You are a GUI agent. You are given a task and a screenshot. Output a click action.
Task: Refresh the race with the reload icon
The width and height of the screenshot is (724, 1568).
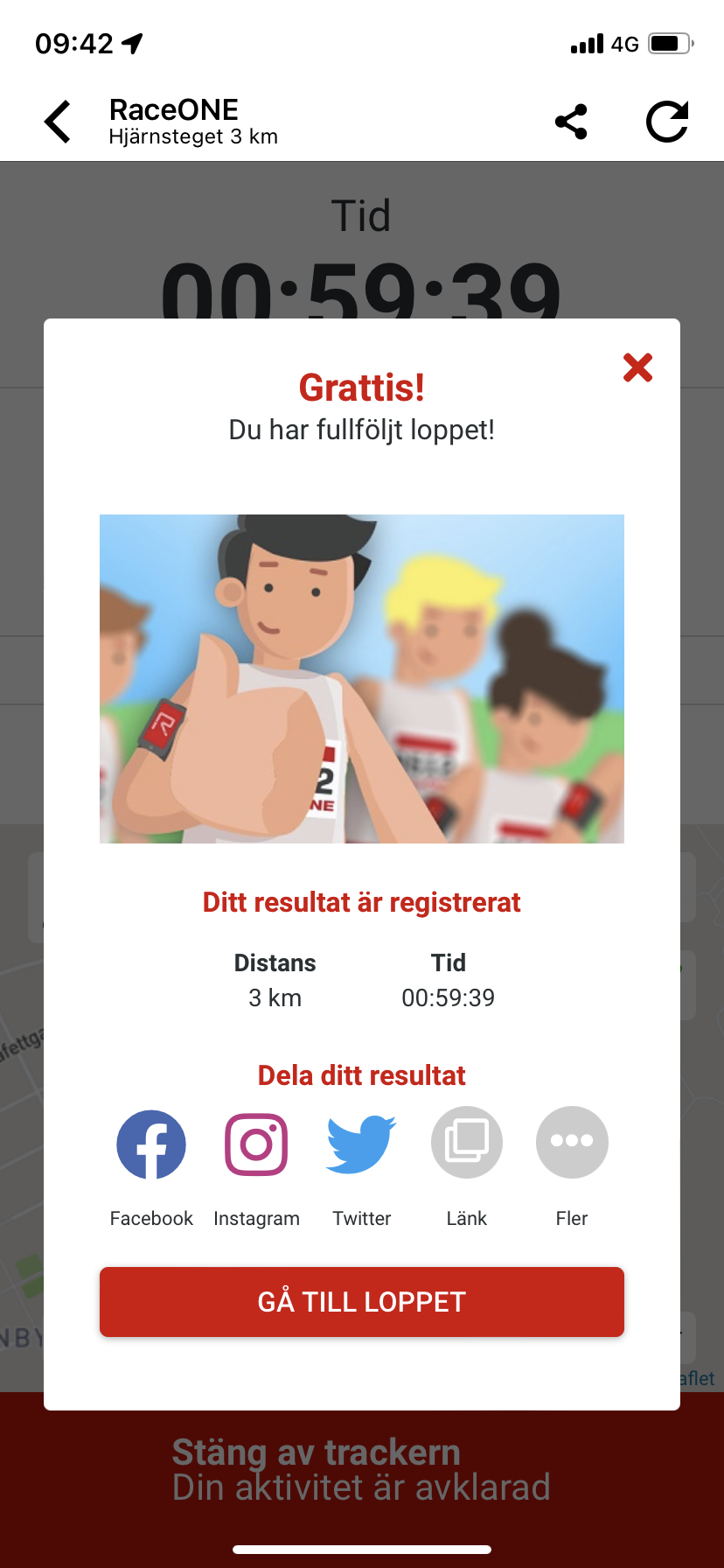click(667, 122)
